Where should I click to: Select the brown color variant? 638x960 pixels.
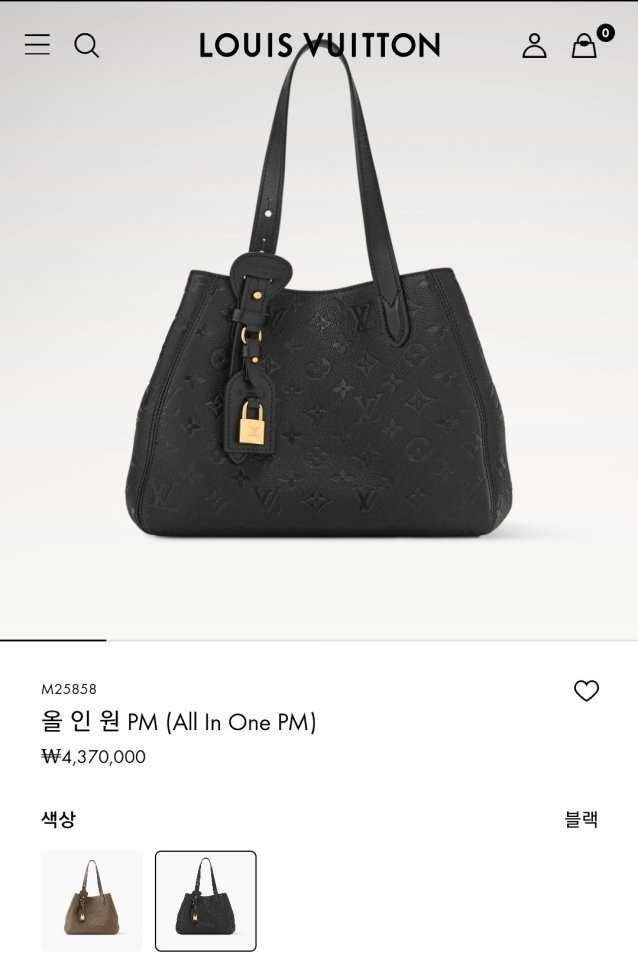92,900
